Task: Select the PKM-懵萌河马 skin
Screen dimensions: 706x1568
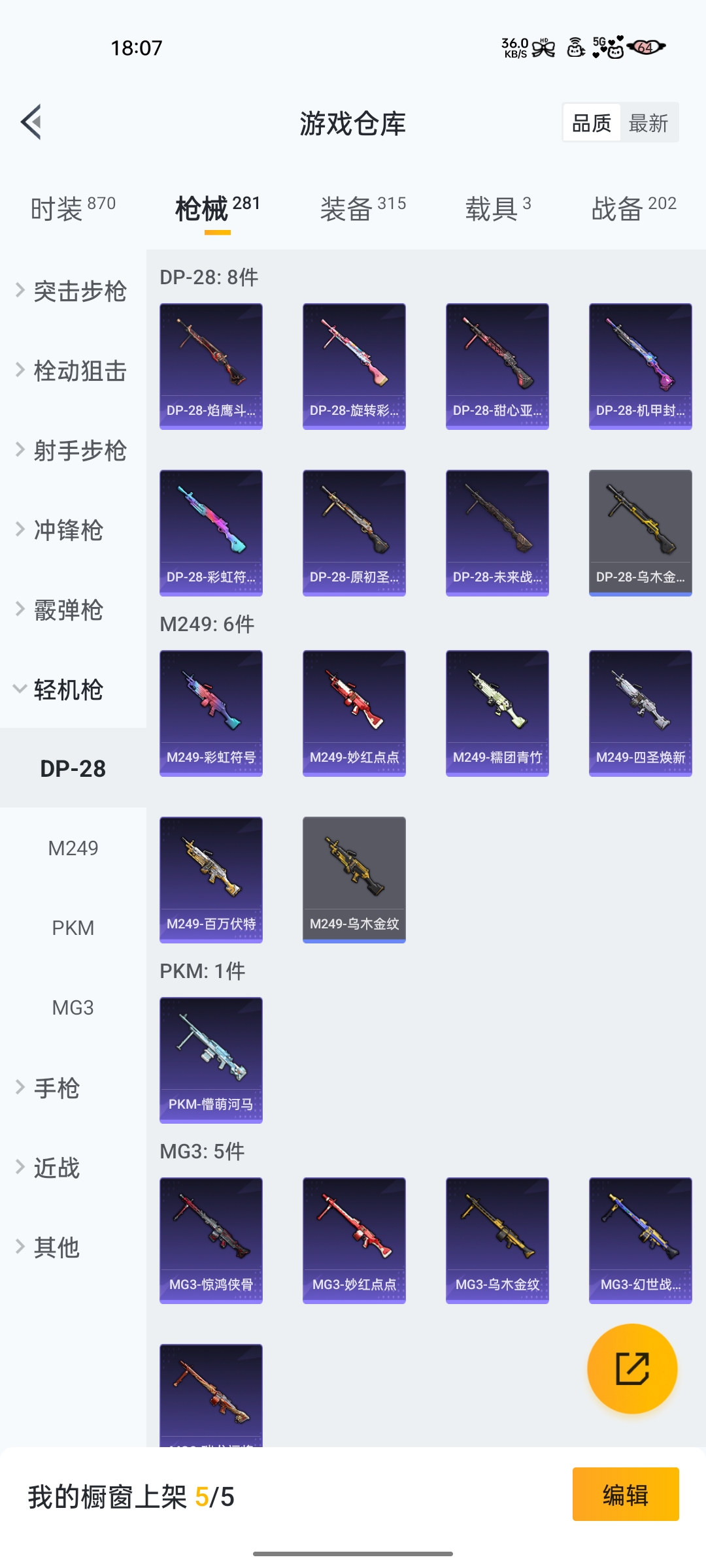Action: (x=211, y=1060)
